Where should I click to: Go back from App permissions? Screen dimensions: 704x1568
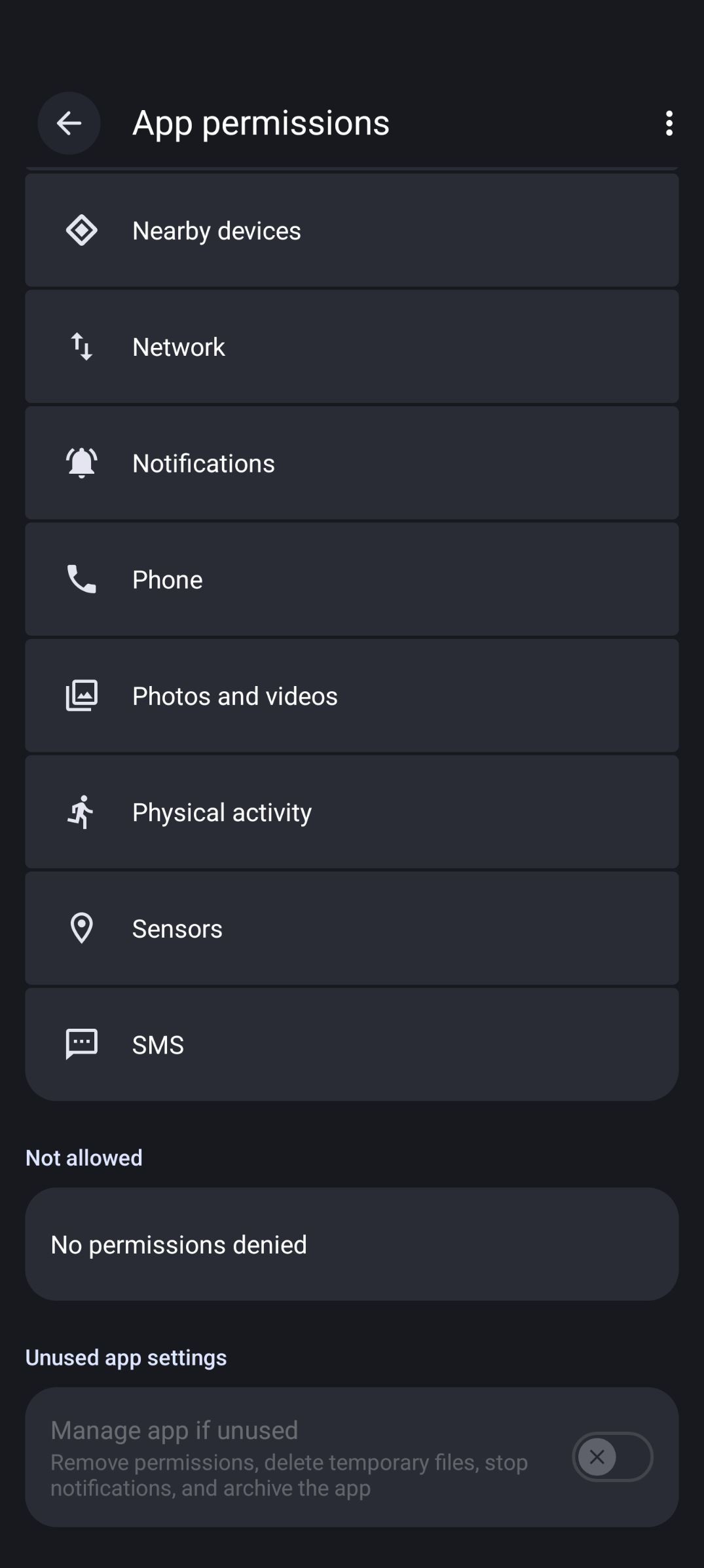coord(69,123)
